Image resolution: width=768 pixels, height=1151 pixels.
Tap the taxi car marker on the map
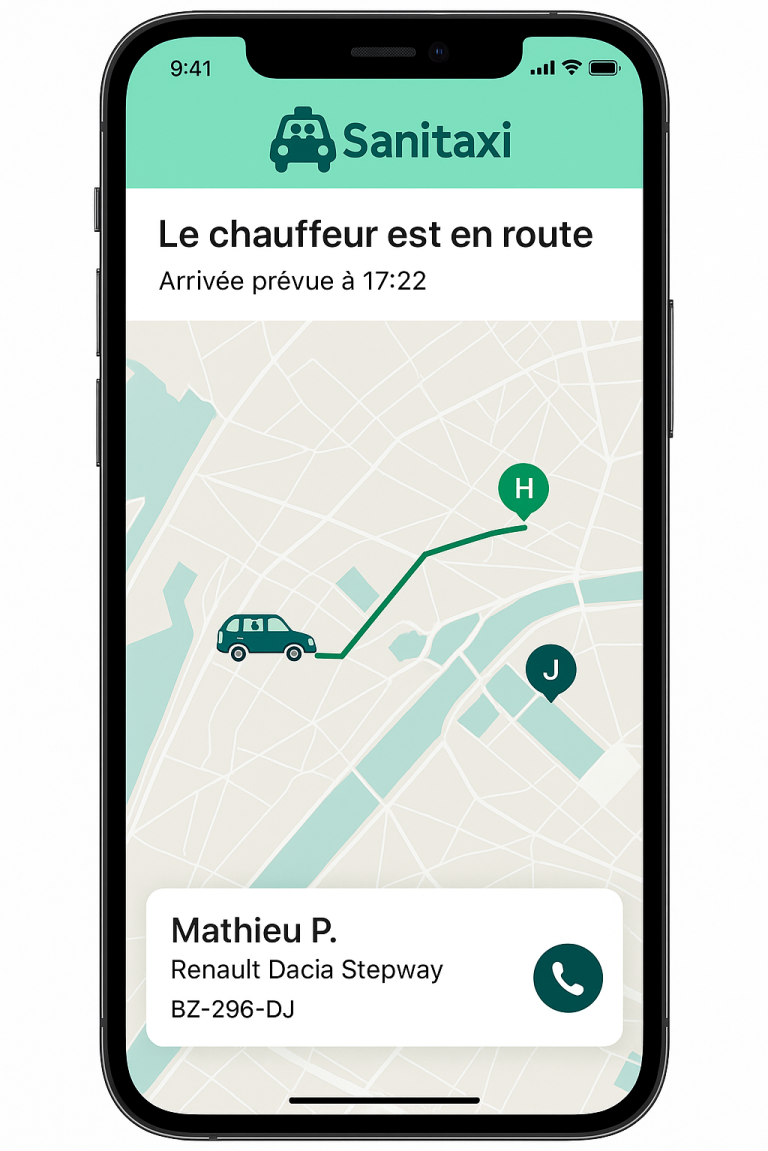coord(266,637)
